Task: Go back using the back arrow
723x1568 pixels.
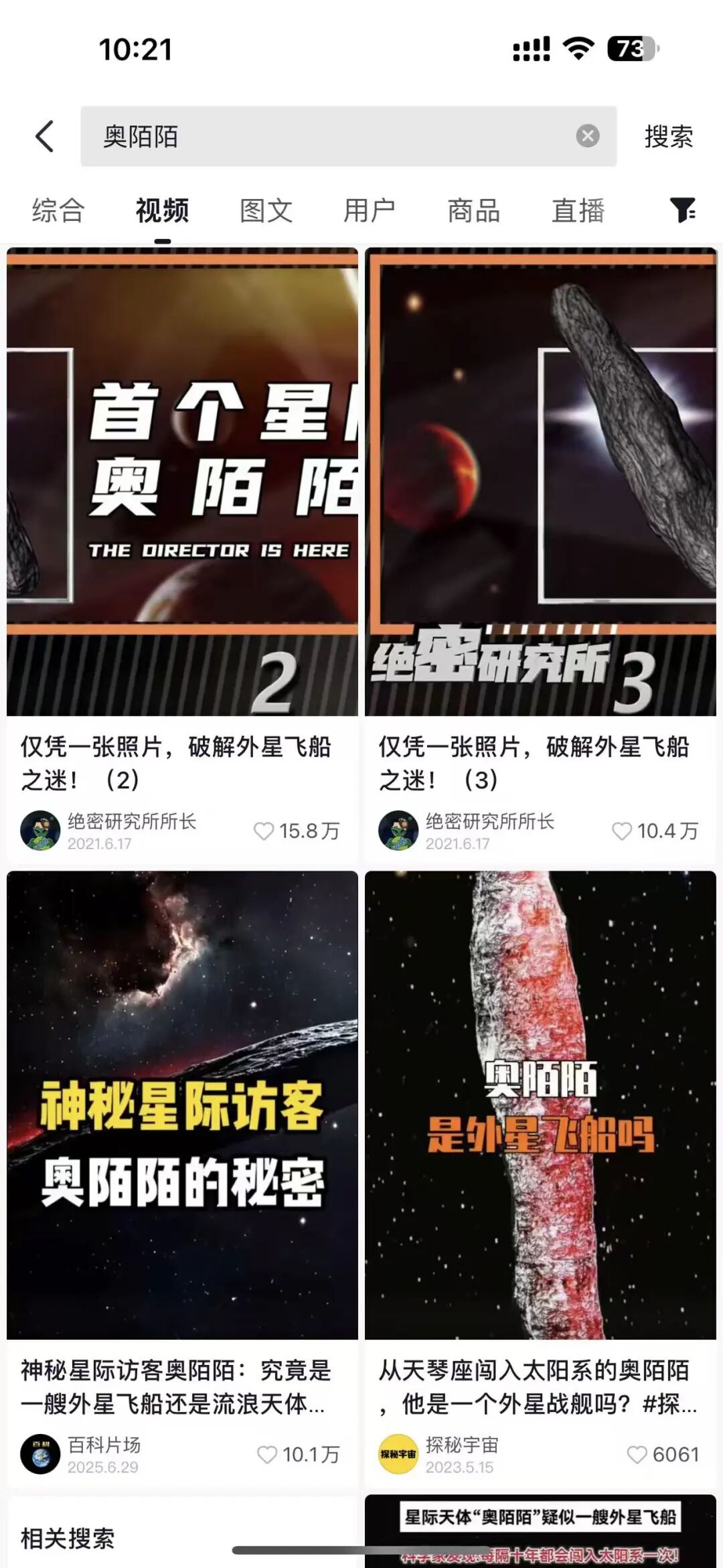Action: (x=44, y=137)
